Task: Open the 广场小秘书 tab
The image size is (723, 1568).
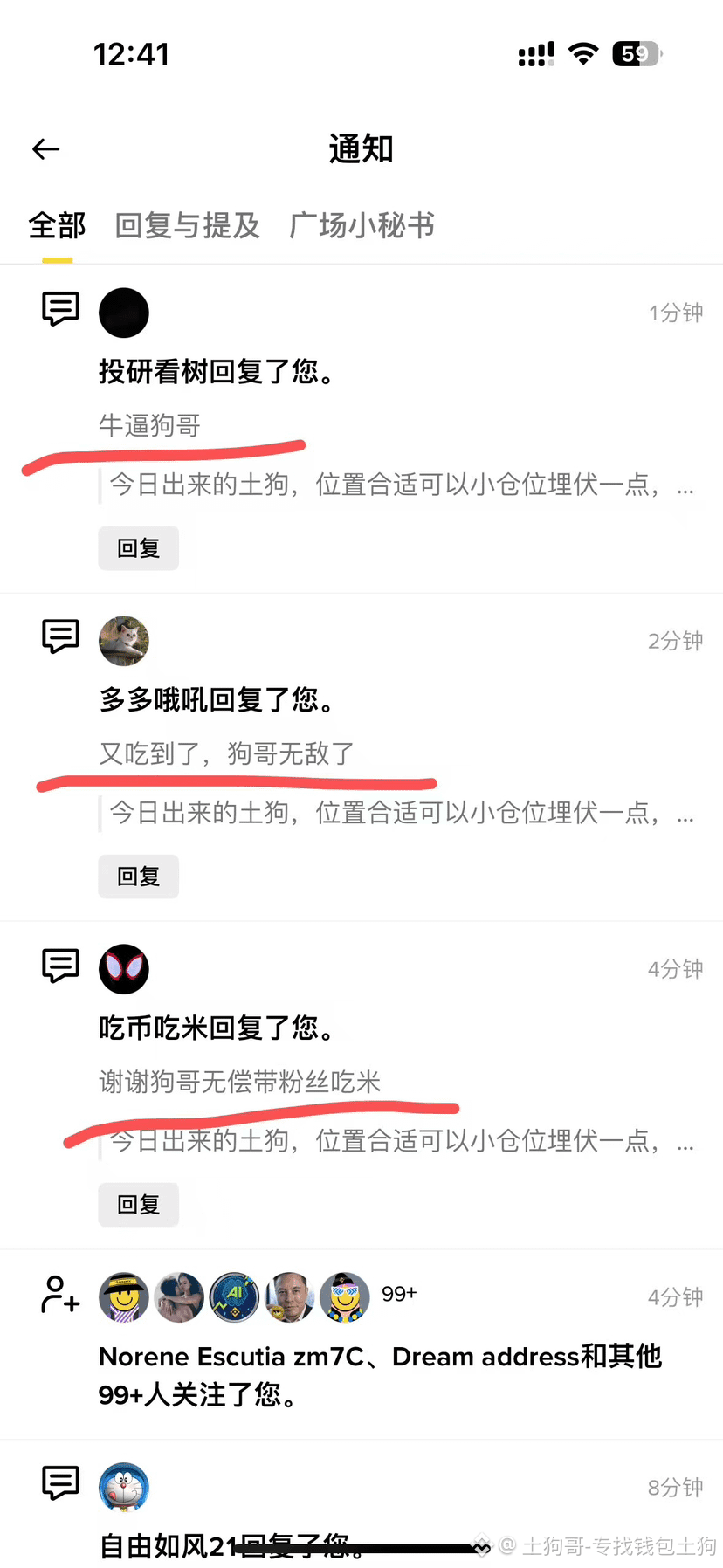Action: tap(361, 225)
